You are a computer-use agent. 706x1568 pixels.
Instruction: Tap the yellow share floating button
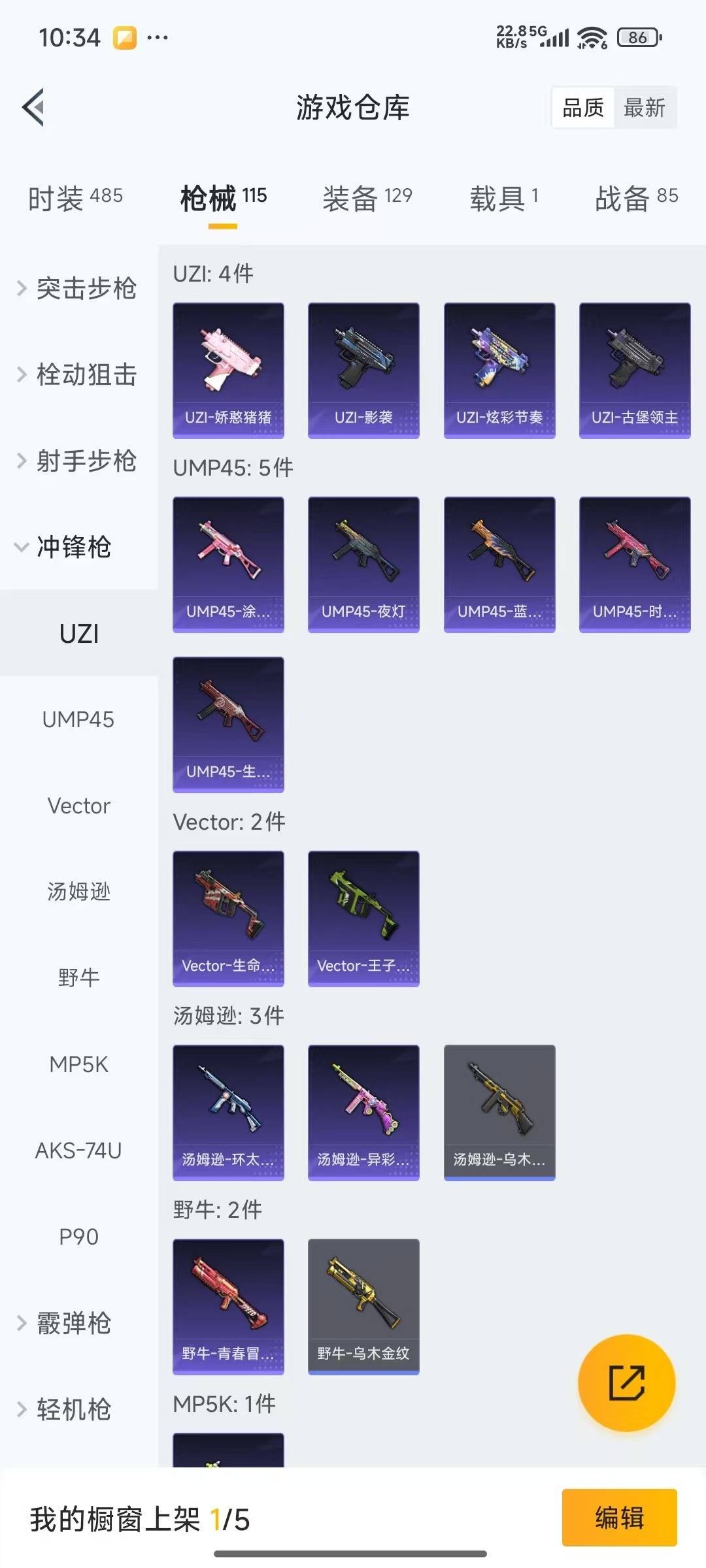tap(627, 1382)
